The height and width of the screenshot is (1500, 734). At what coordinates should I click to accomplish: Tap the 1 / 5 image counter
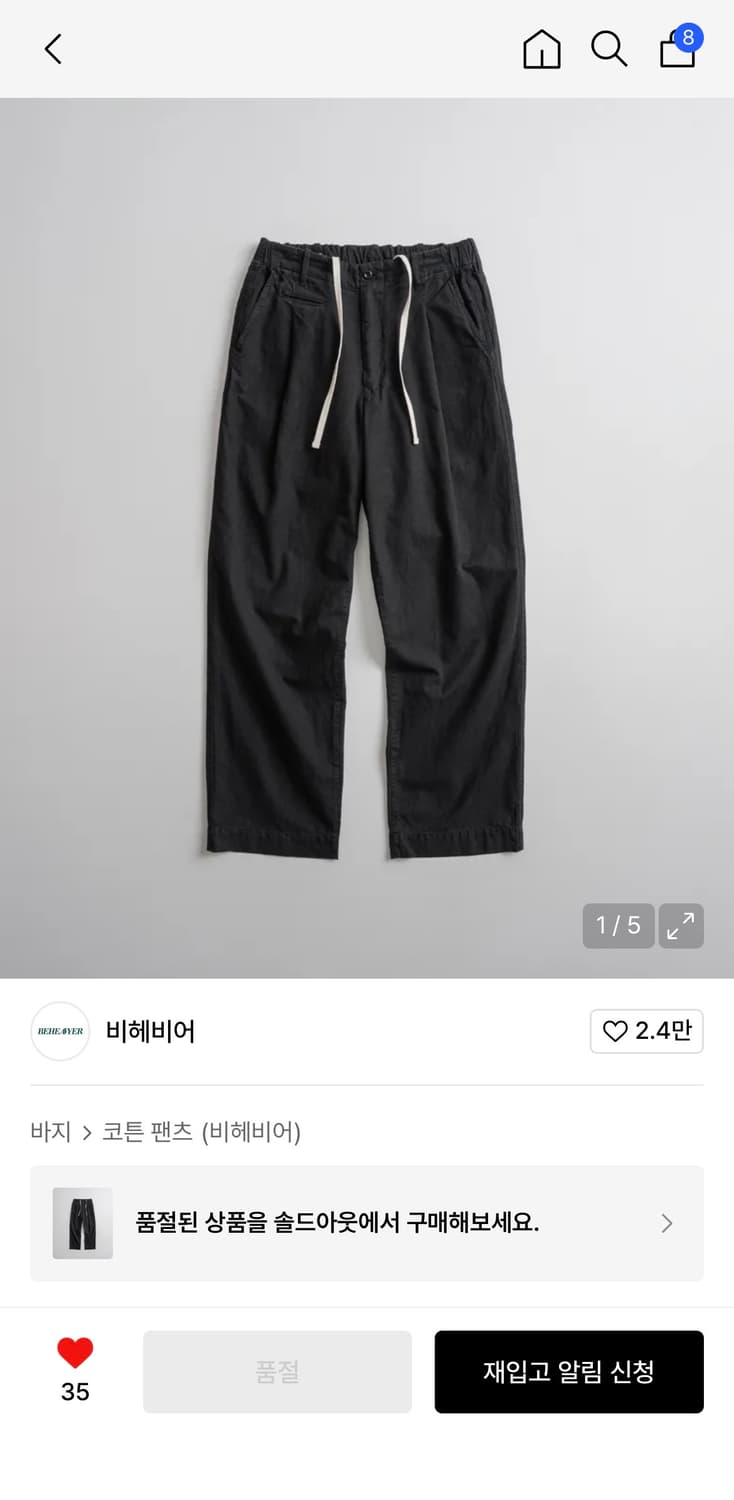pos(617,926)
